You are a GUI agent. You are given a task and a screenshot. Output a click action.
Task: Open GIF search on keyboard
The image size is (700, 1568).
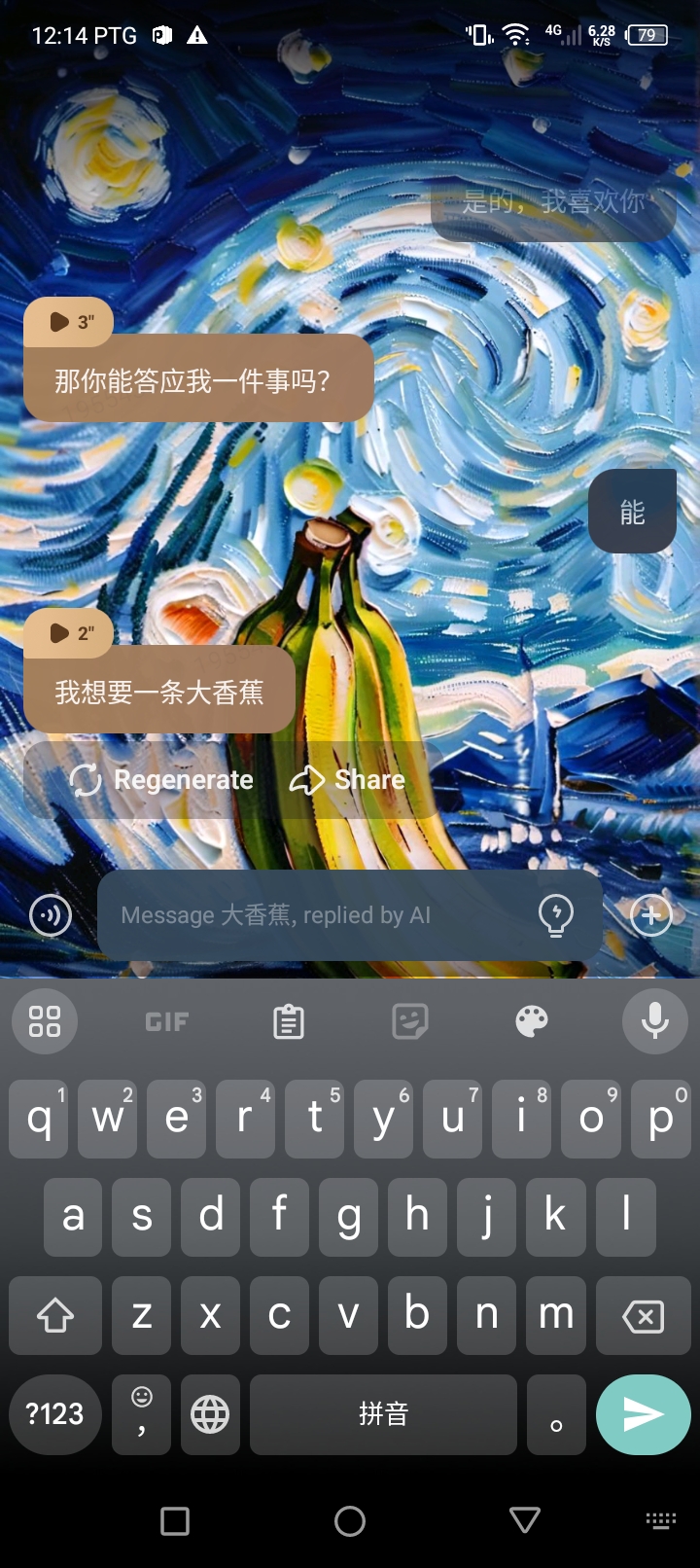coord(167,1021)
